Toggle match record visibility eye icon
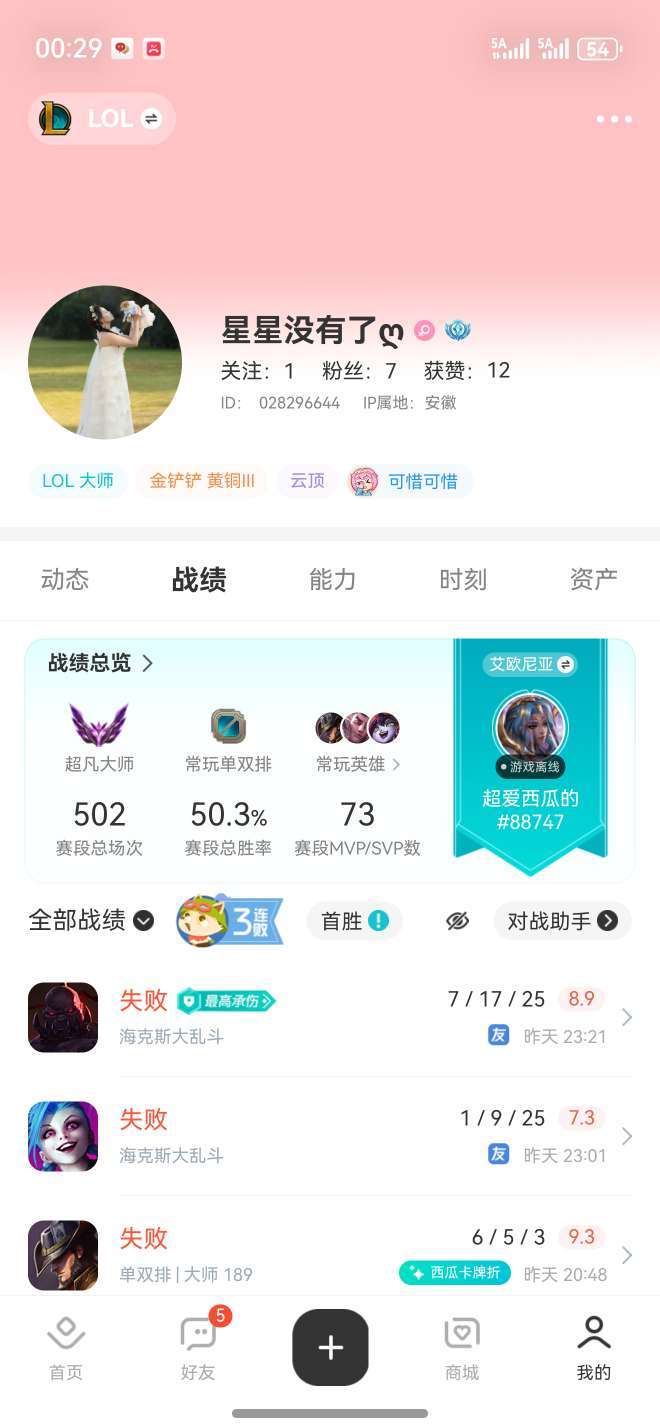Viewport: 660px width, 1428px height. [457, 921]
